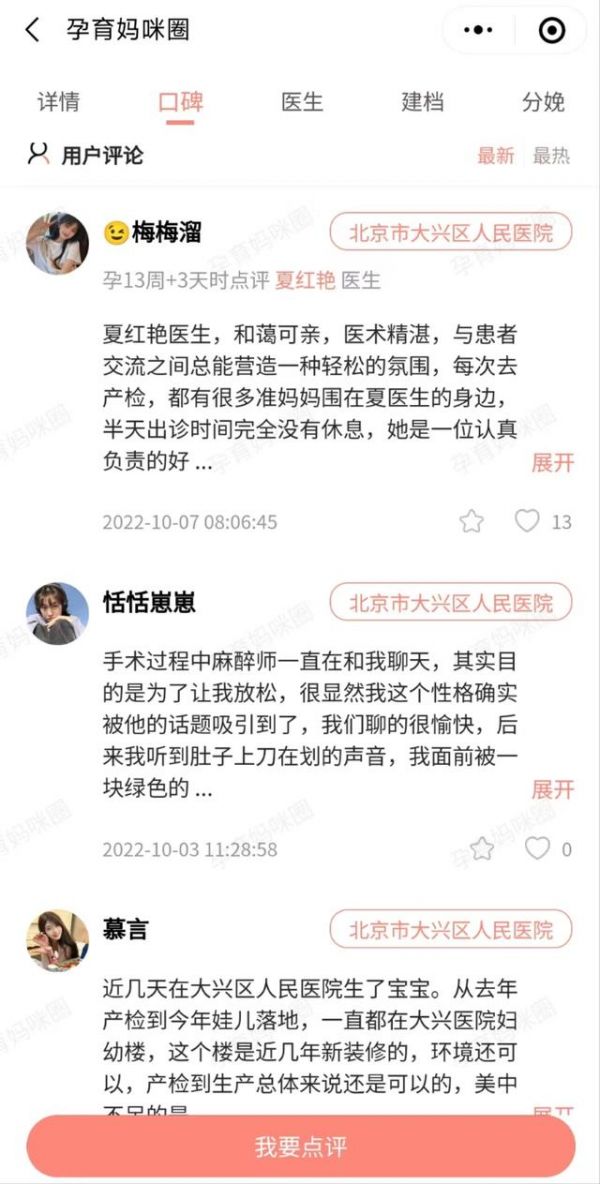Expand 梅梅溜's full review with 展开
This screenshot has height=1184, width=600.
pos(553,462)
